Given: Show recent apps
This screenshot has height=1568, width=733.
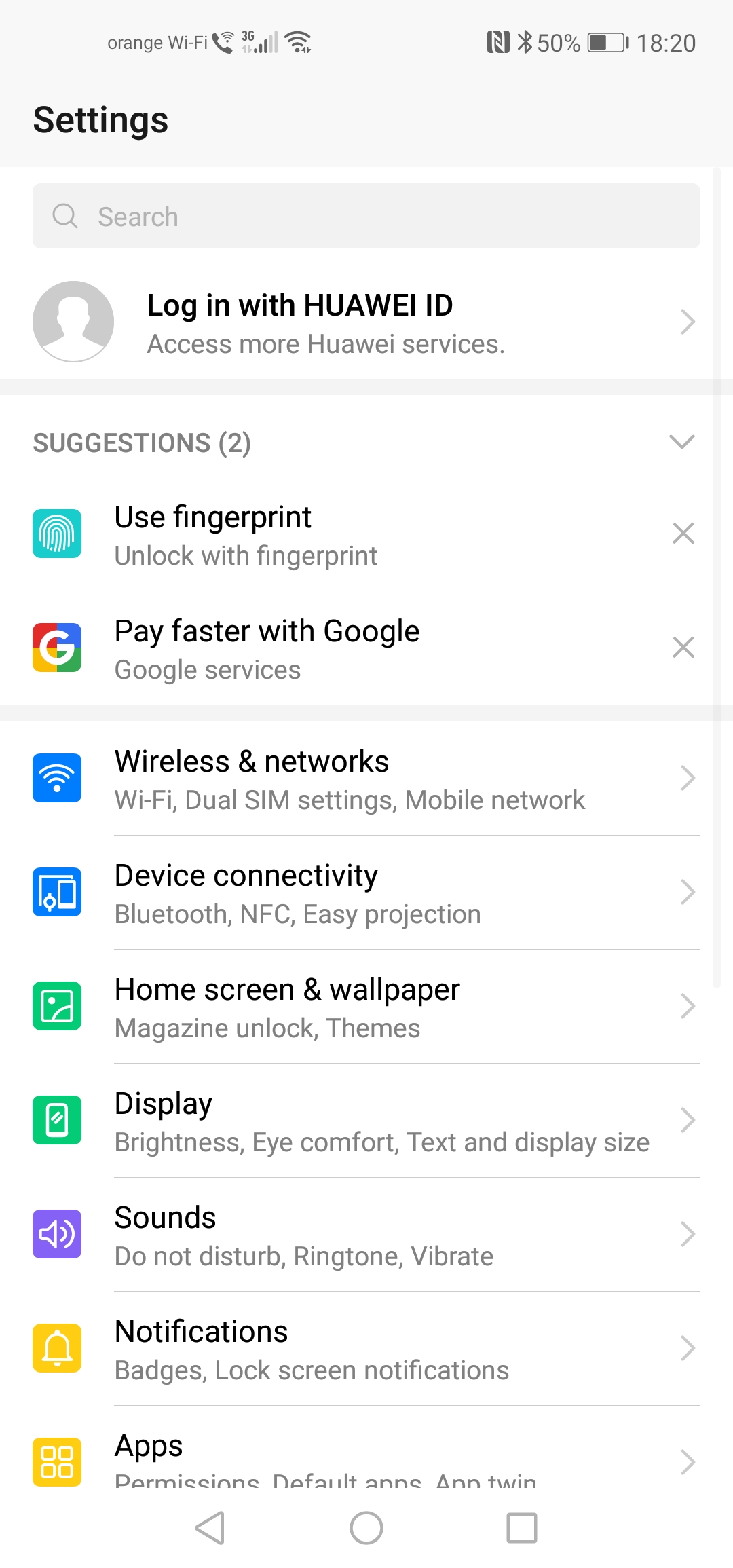Looking at the screenshot, I should pos(522,1528).
